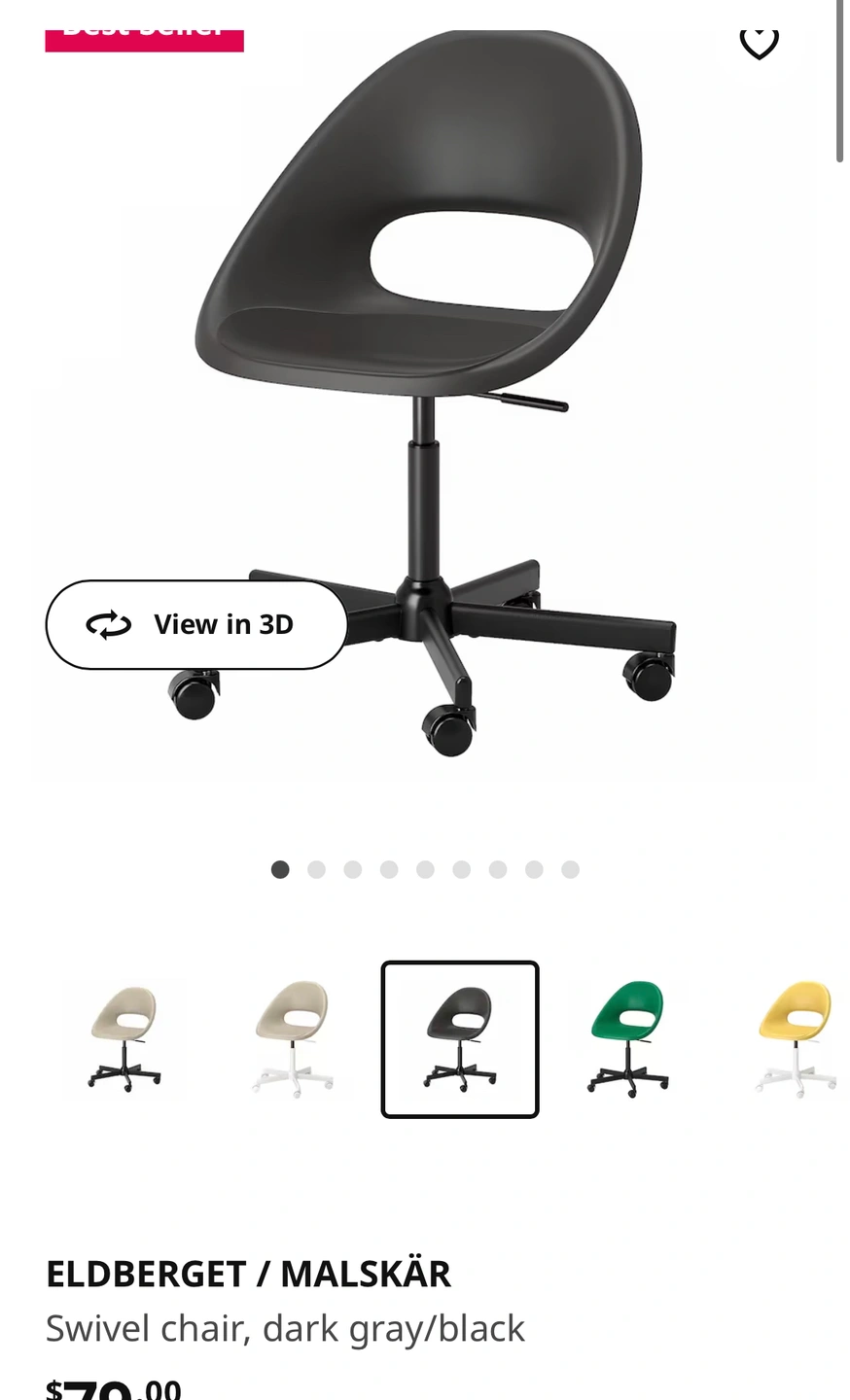Save chair to favorites with heart icon
The image size is (850, 1400).
[x=759, y=42]
